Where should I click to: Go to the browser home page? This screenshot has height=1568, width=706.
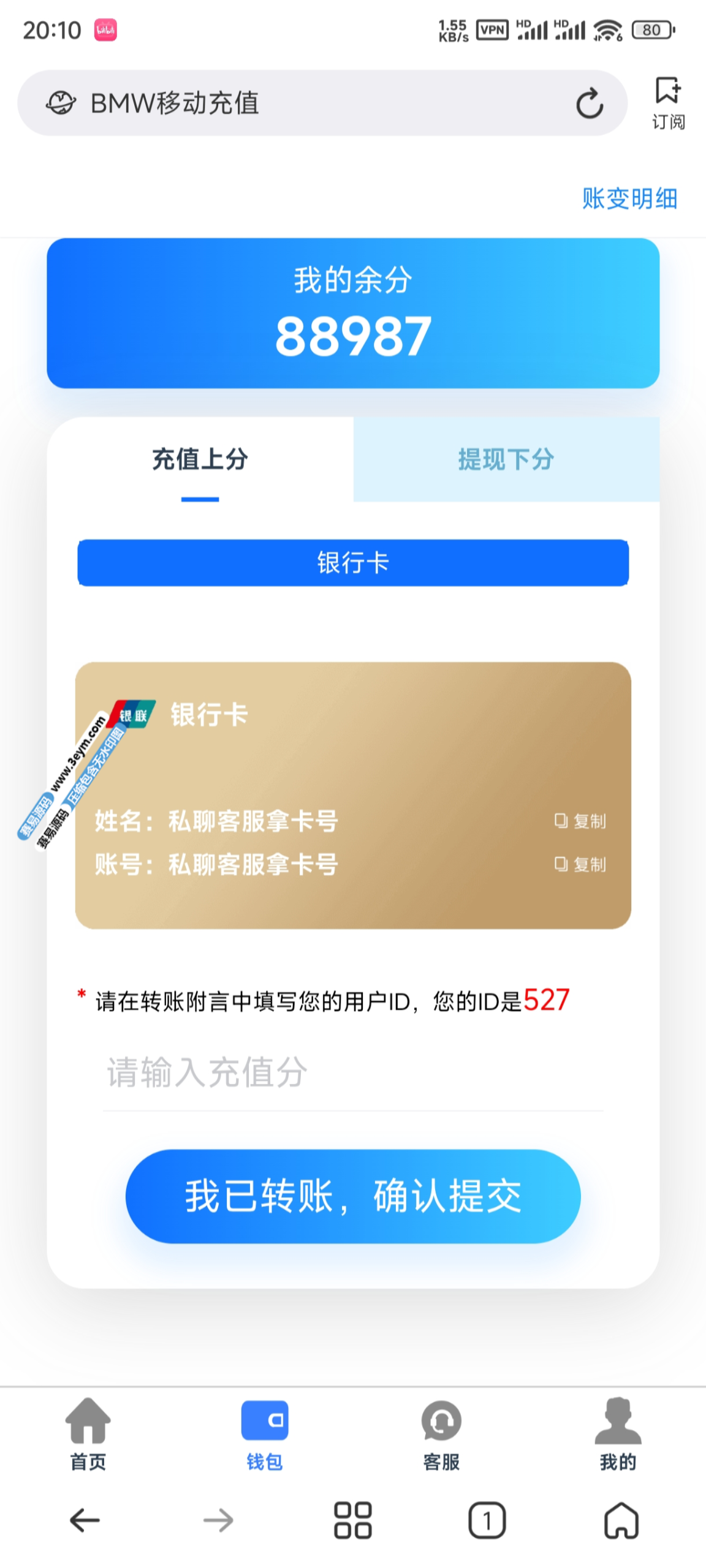coord(621,1520)
